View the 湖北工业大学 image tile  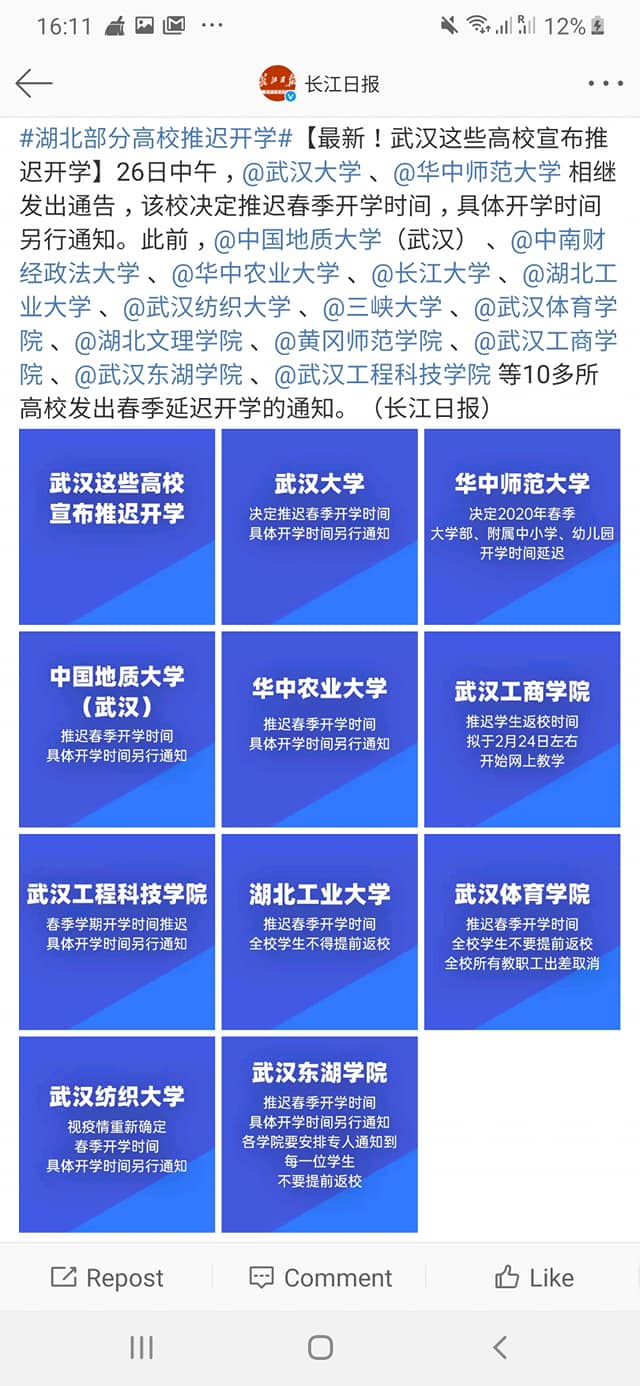tap(319, 932)
